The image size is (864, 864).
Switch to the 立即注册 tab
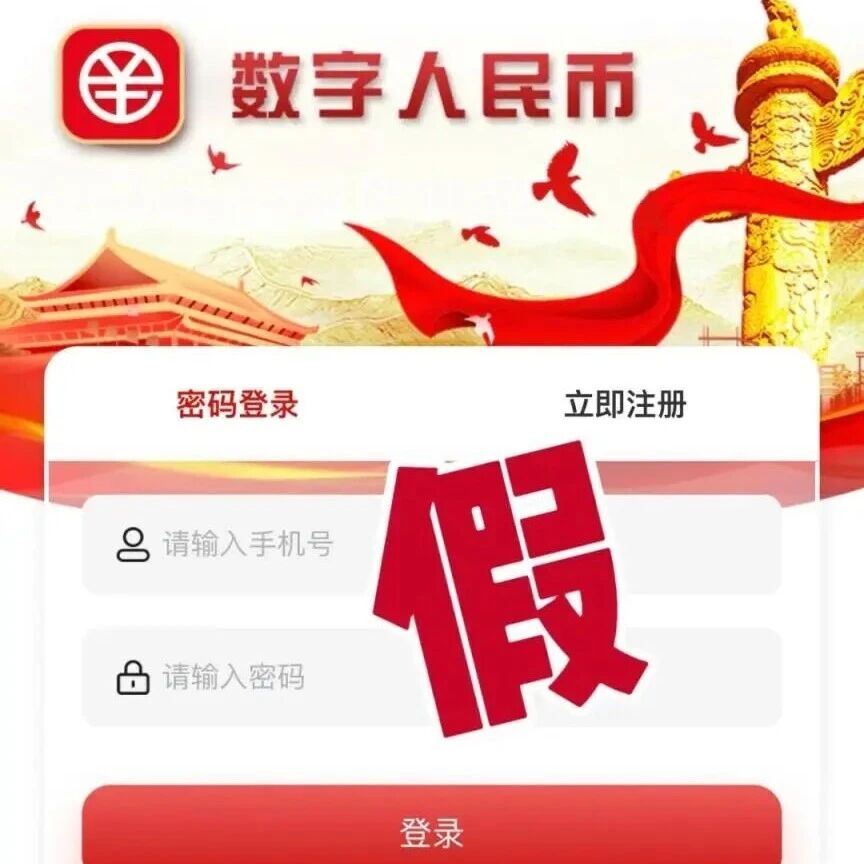[625, 404]
